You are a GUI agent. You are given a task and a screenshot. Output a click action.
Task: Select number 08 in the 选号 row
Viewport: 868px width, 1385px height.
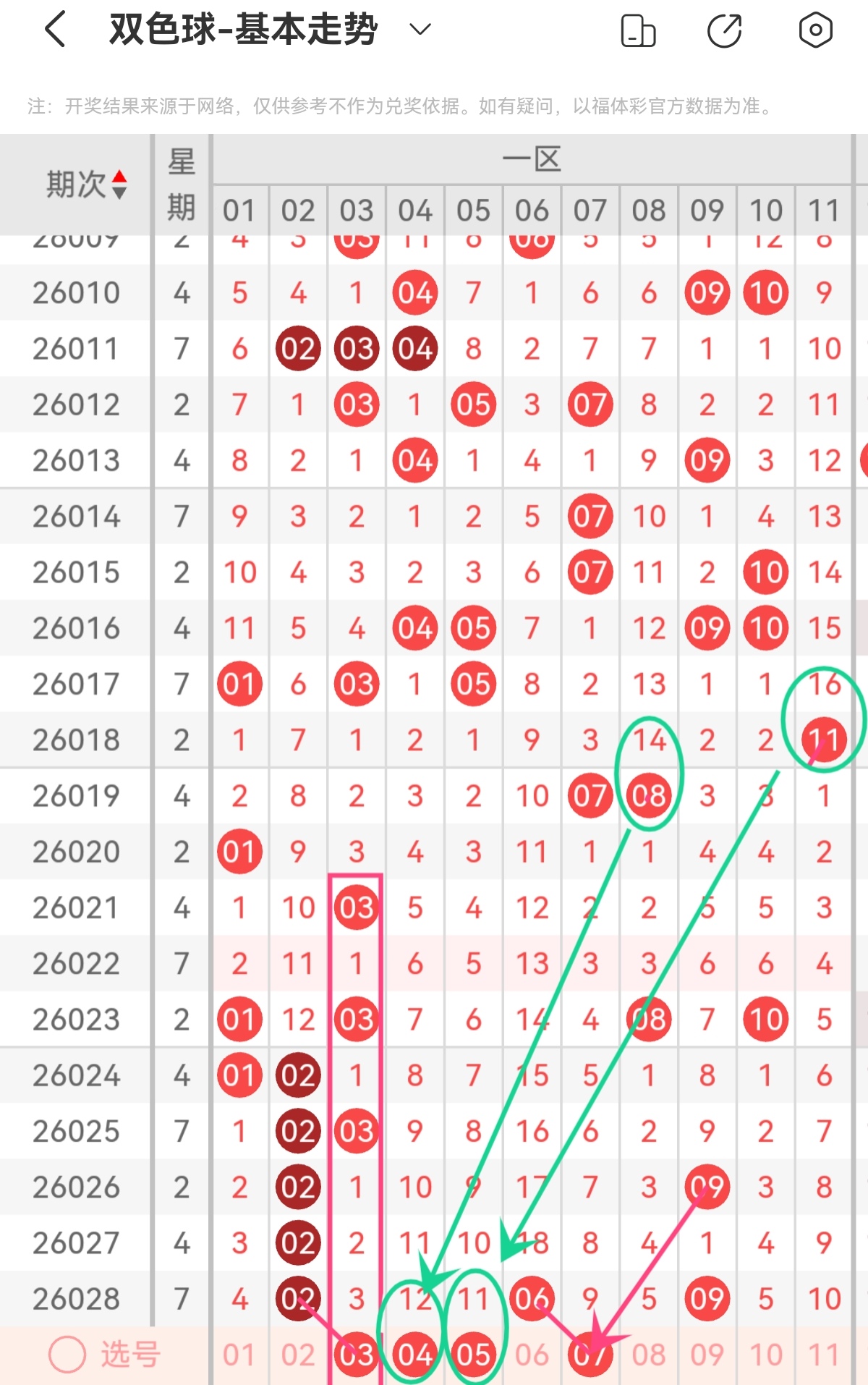click(649, 1355)
